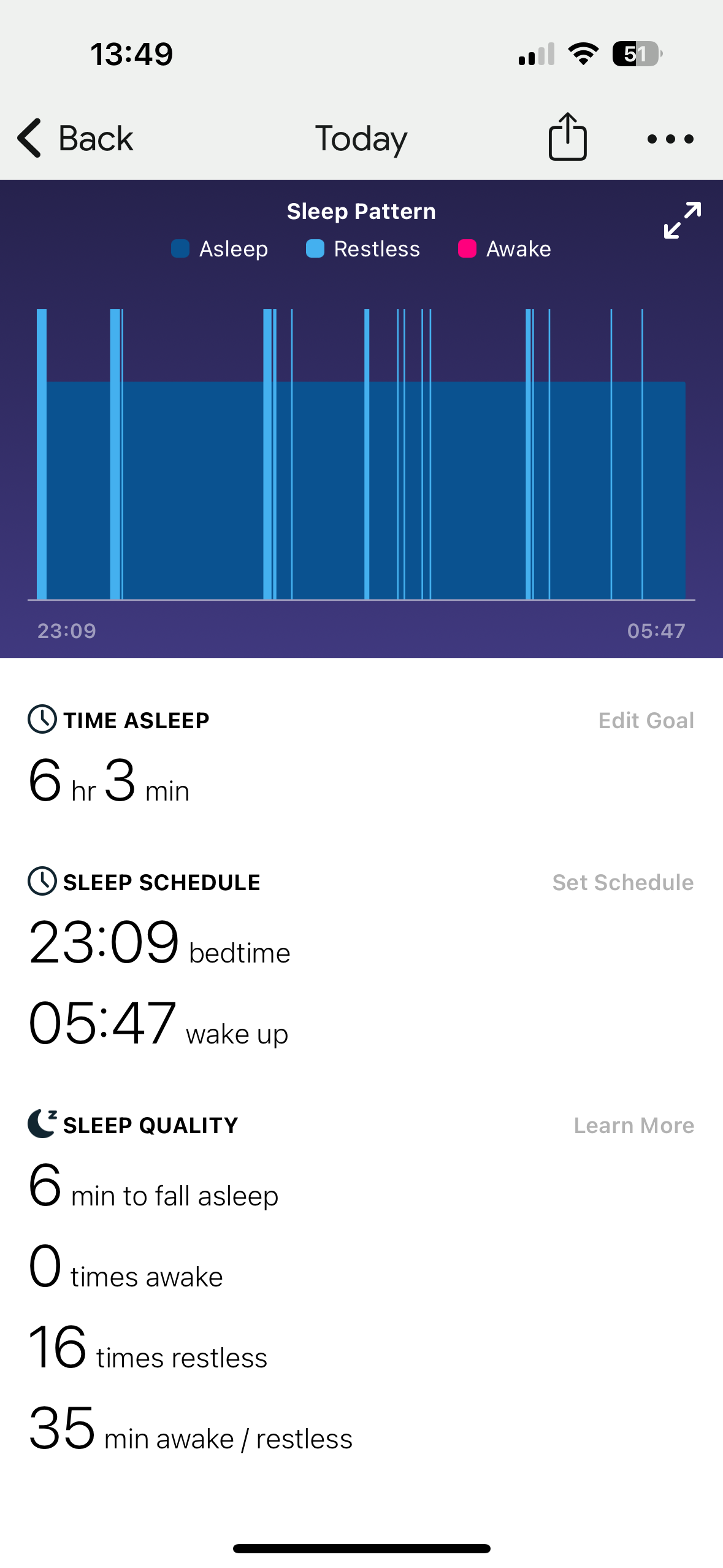Go back to the previous screen
The height and width of the screenshot is (1568, 723).
75,138
